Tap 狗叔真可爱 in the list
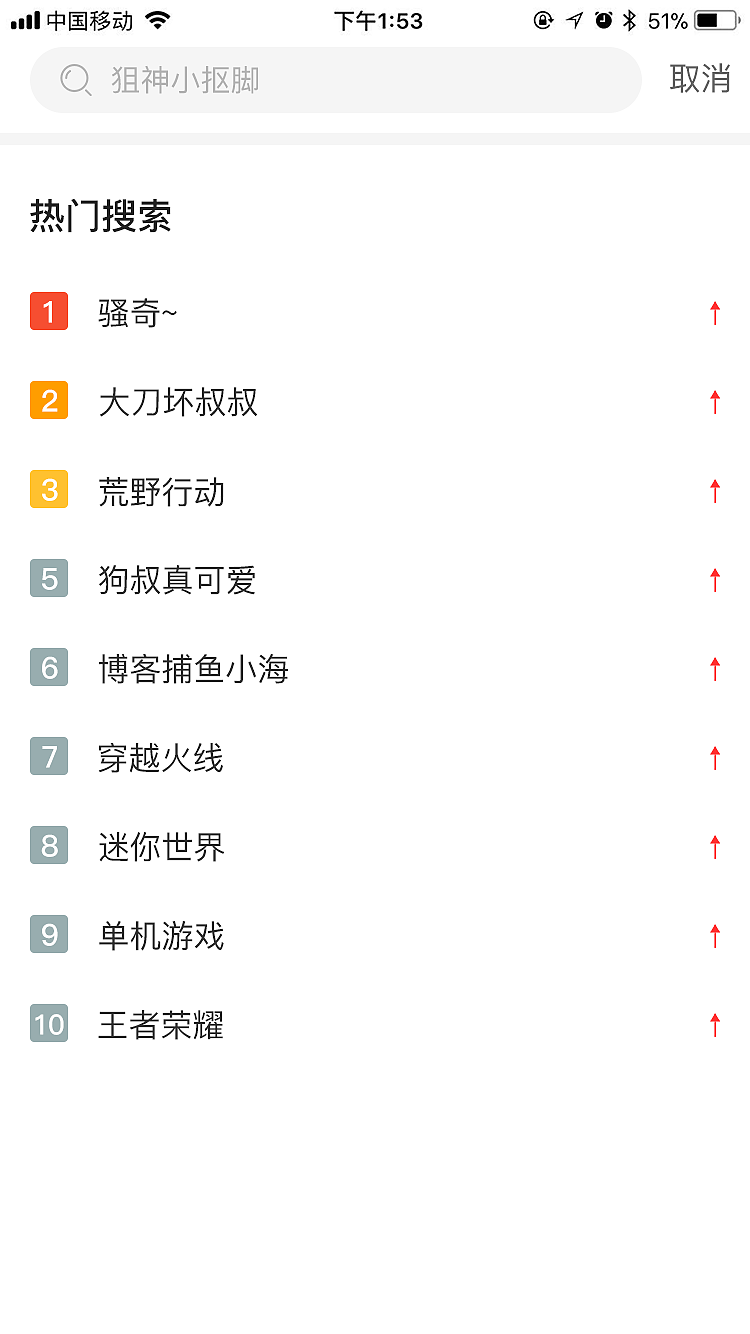 click(x=181, y=579)
